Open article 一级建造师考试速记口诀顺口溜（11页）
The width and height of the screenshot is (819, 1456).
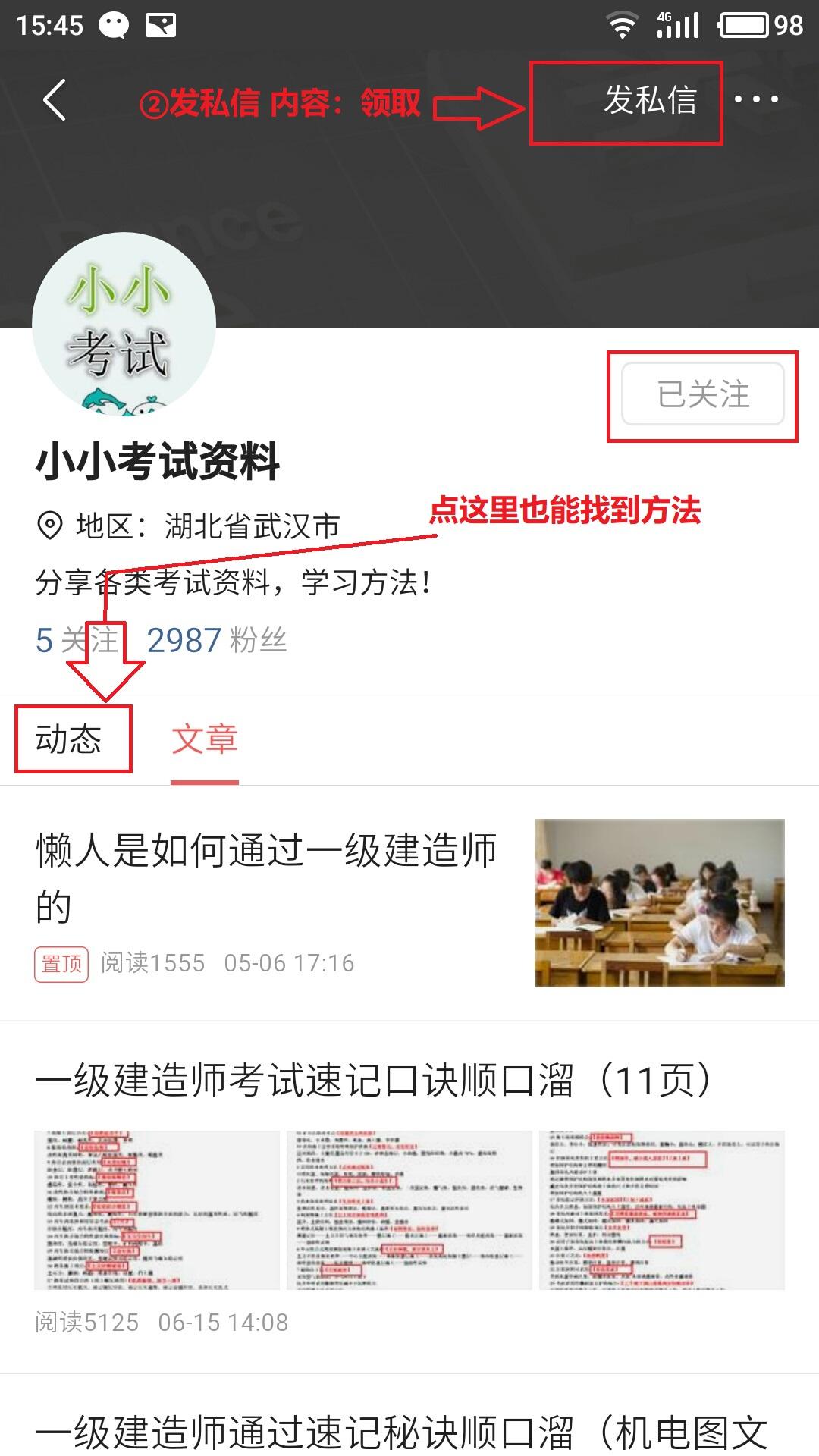(x=373, y=1081)
